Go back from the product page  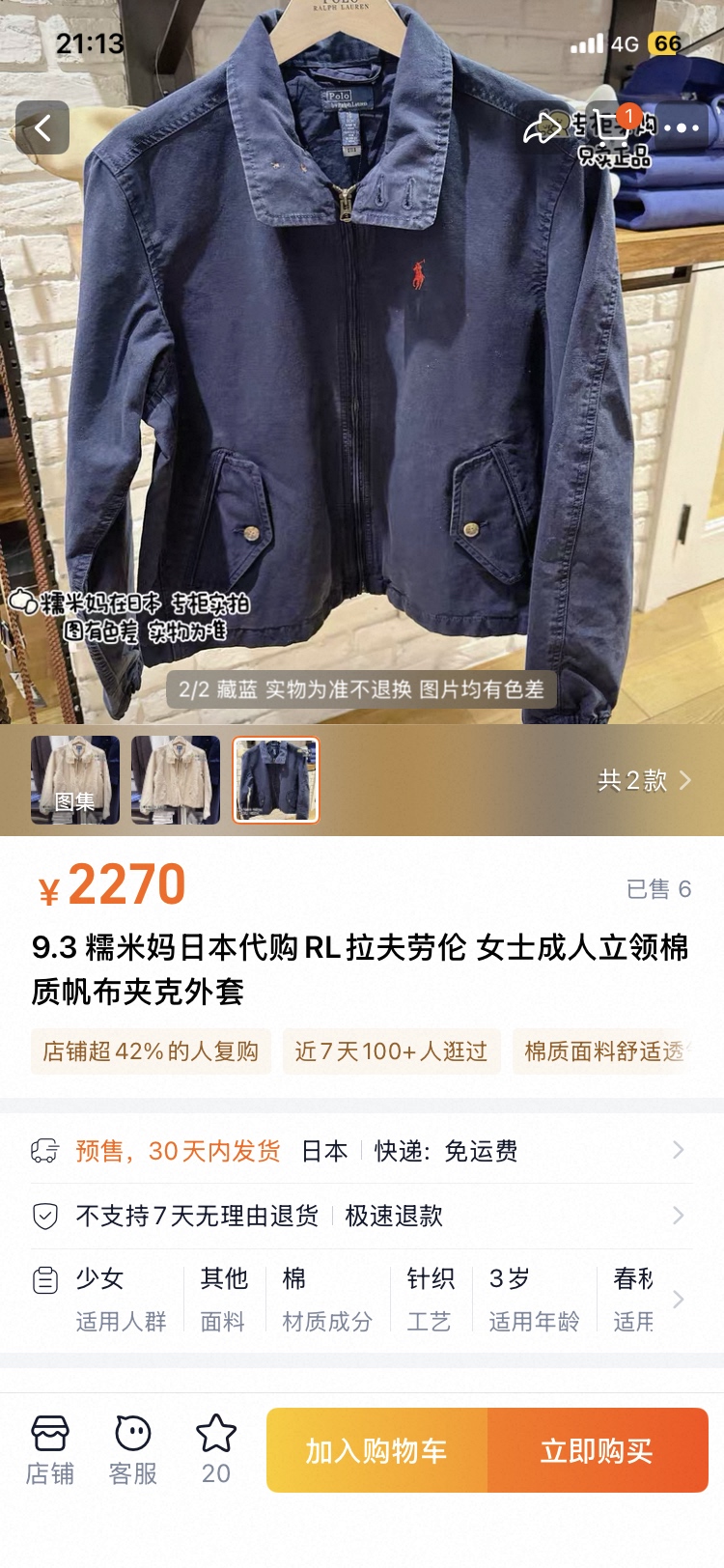pyautogui.click(x=42, y=127)
